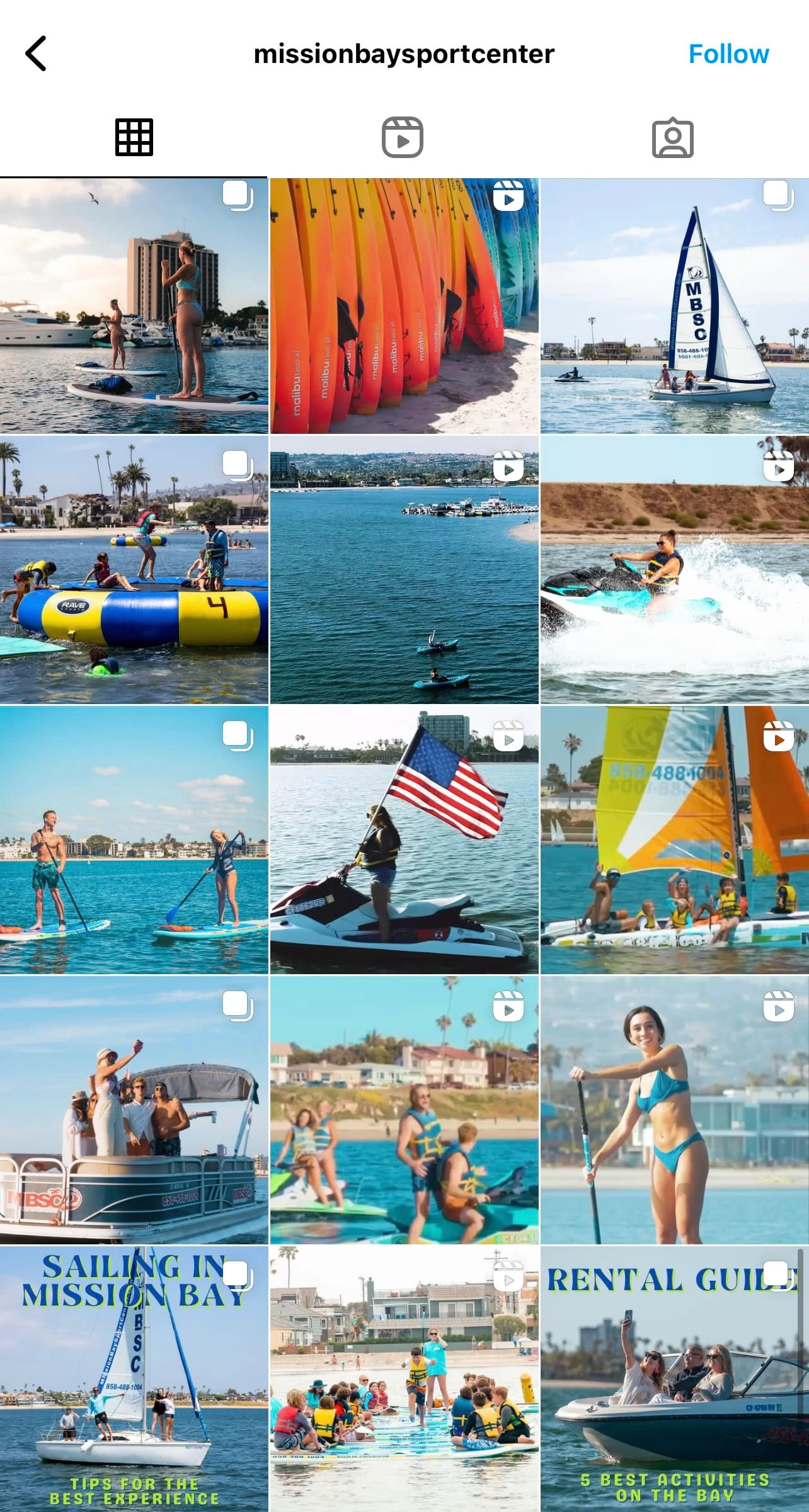809x1512 pixels.
Task: Switch to the posts grid tab
Action: (134, 137)
